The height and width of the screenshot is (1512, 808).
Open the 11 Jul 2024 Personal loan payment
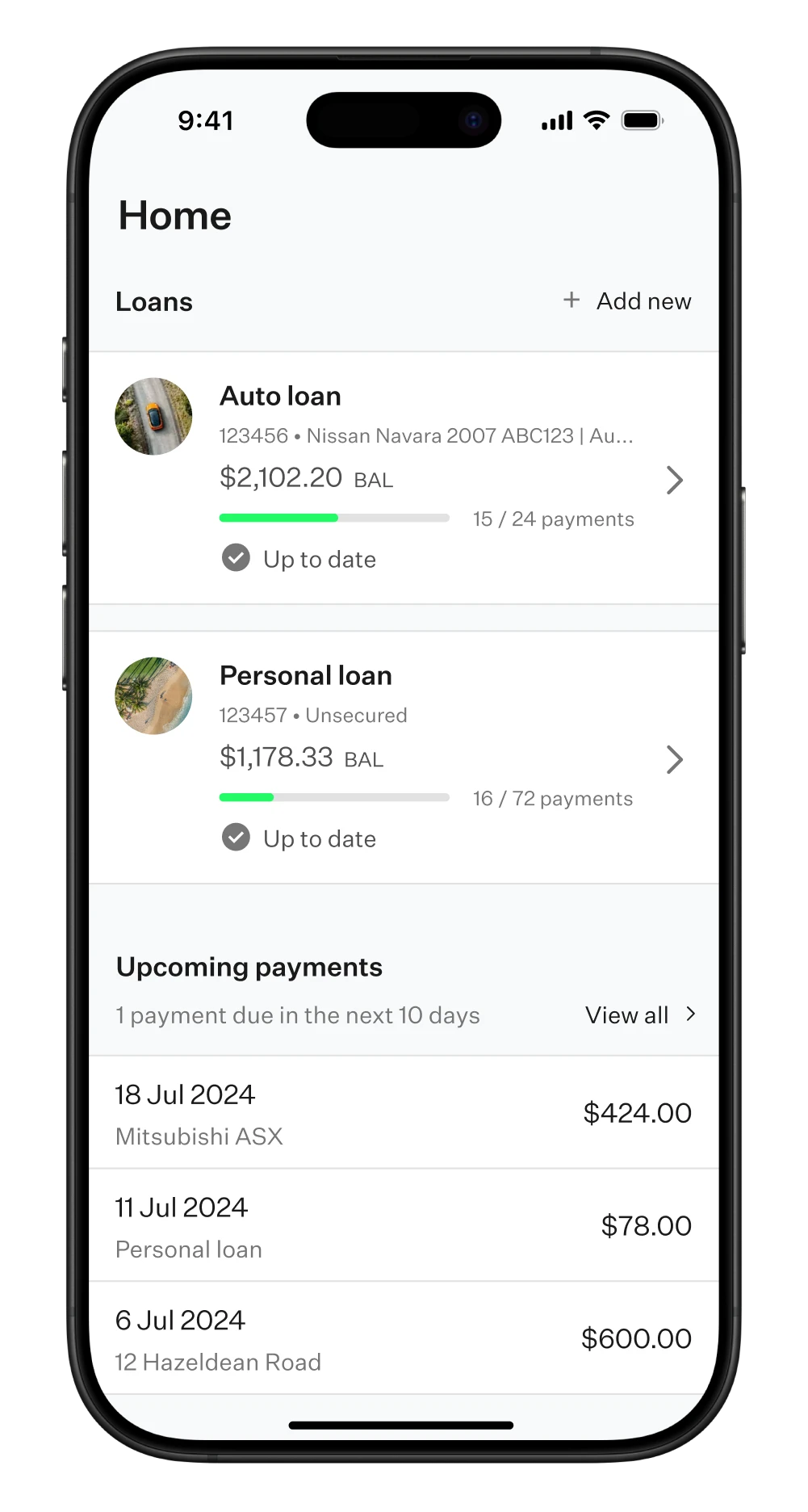[404, 1226]
